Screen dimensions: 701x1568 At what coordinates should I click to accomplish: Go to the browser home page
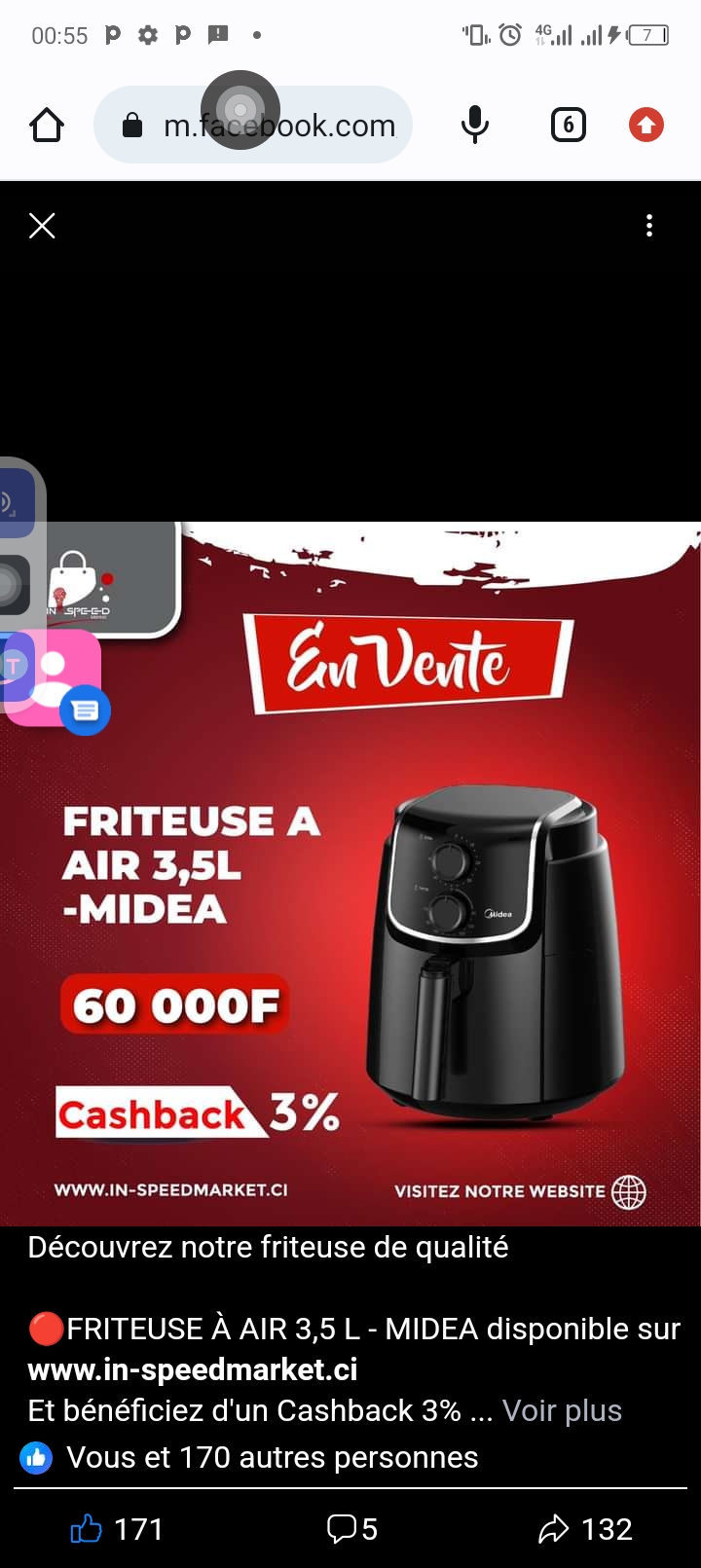tap(47, 125)
